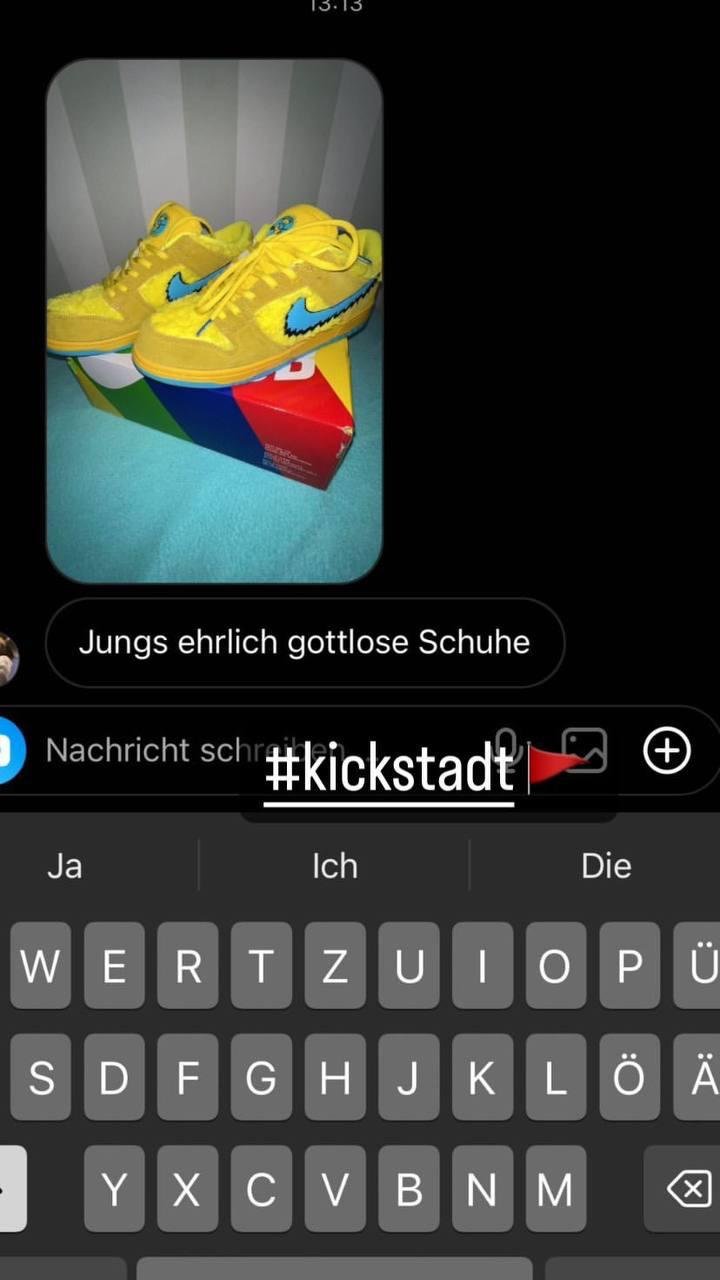Insert the suggested word 'Ja'
Screen dimensions: 720x1280
[64, 865]
